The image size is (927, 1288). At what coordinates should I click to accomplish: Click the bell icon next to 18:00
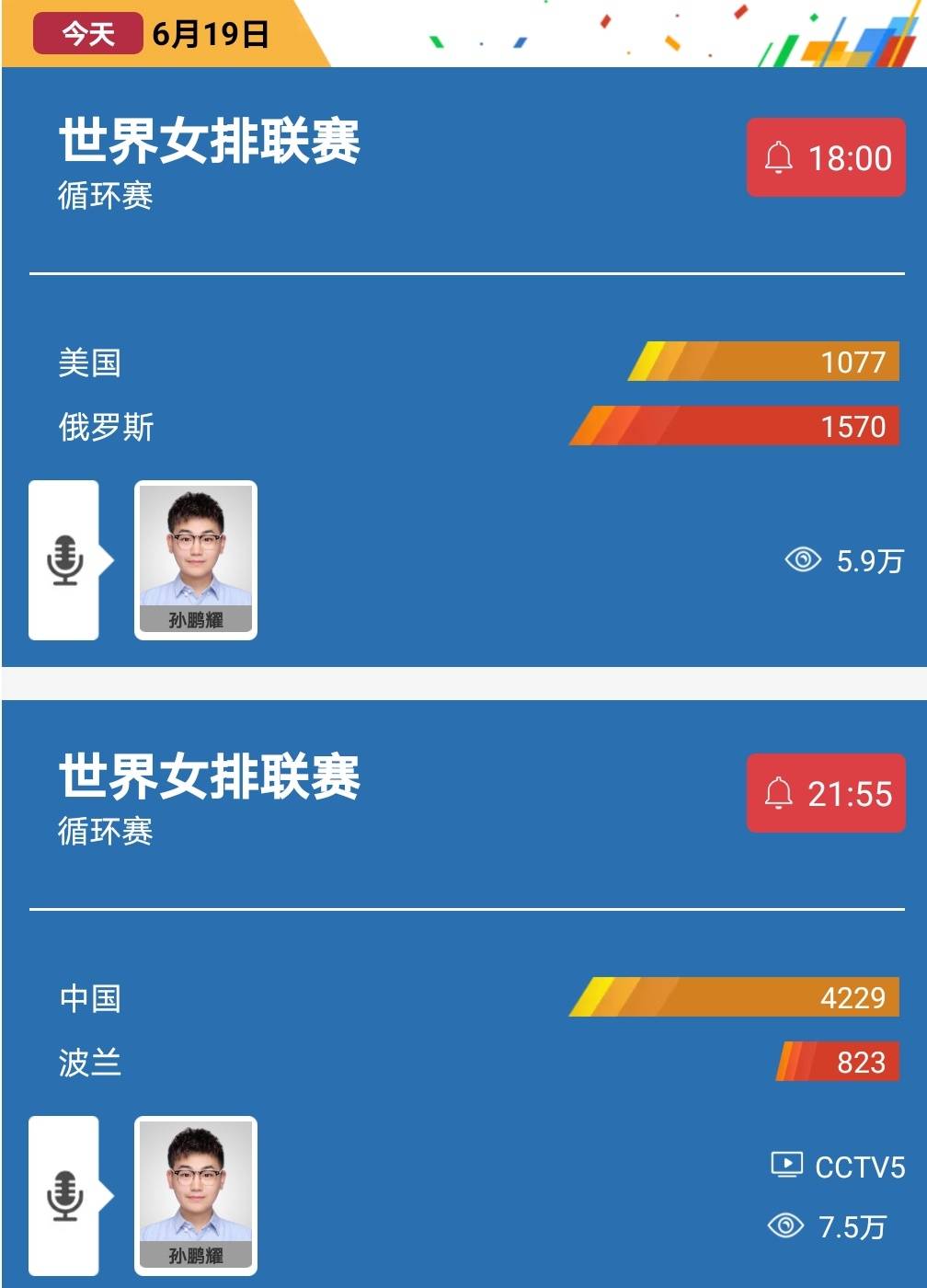(x=780, y=156)
